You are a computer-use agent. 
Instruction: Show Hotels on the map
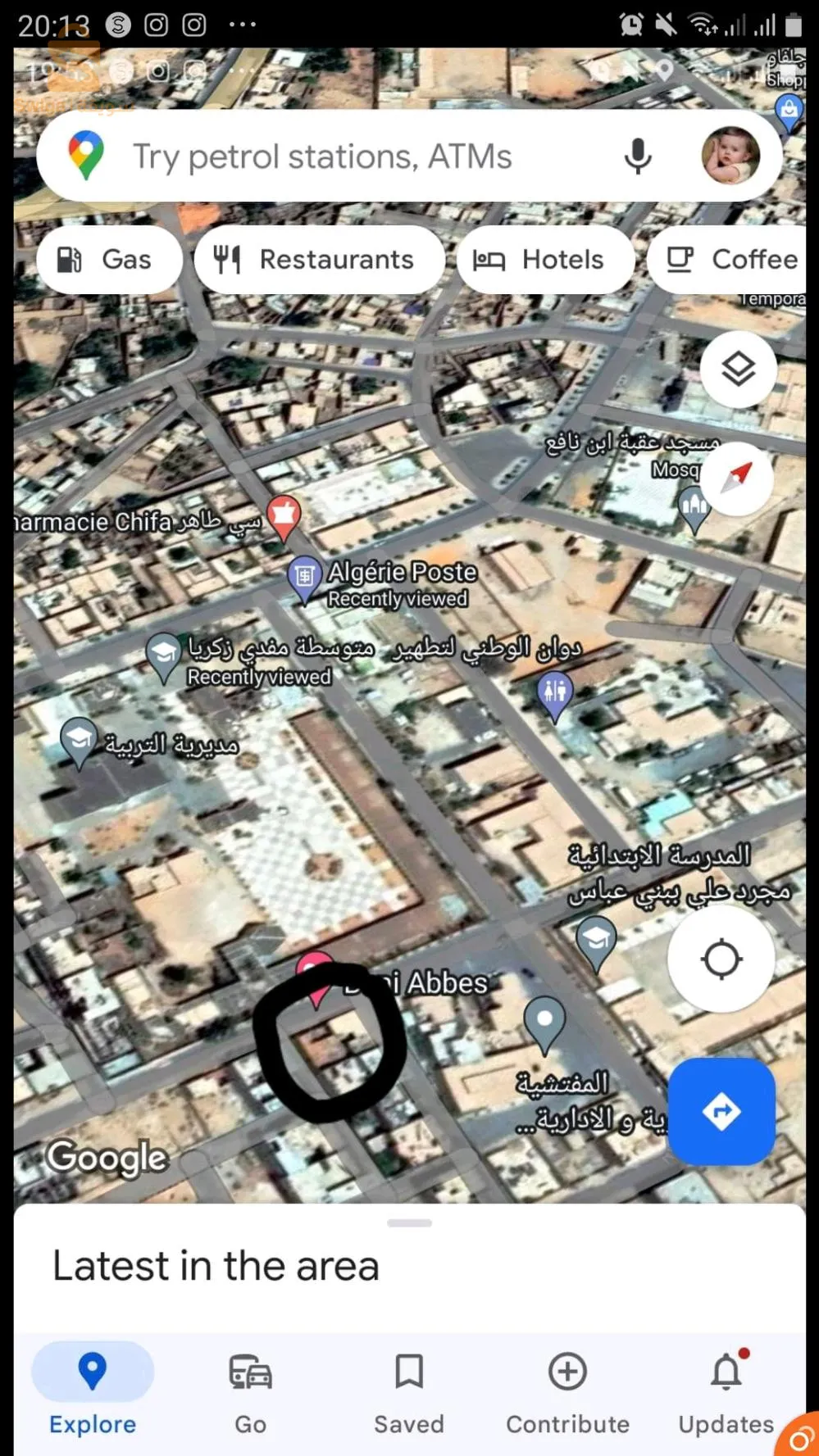pyautogui.click(x=544, y=260)
